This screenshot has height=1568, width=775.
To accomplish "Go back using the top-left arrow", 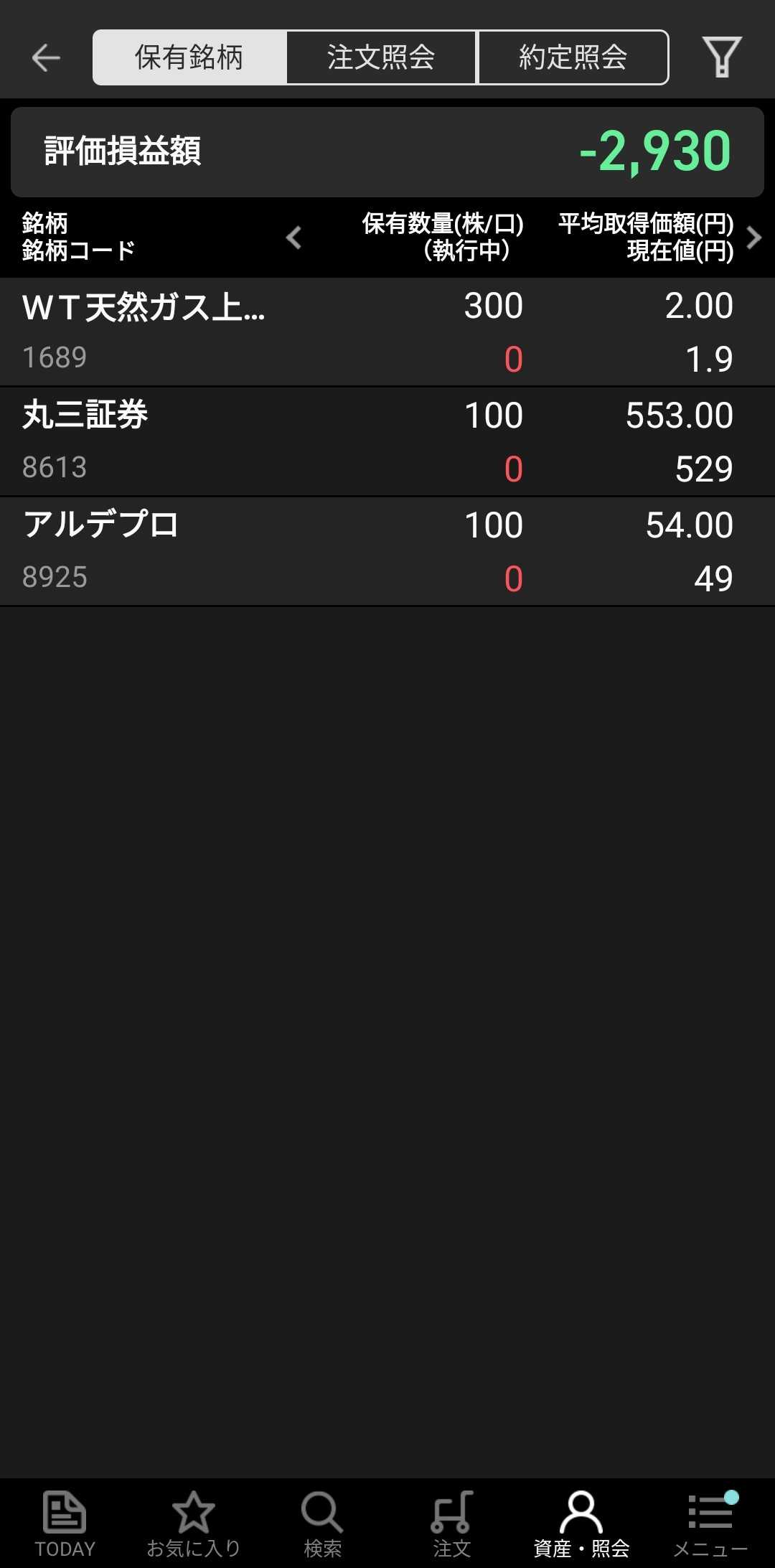I will 46,57.
